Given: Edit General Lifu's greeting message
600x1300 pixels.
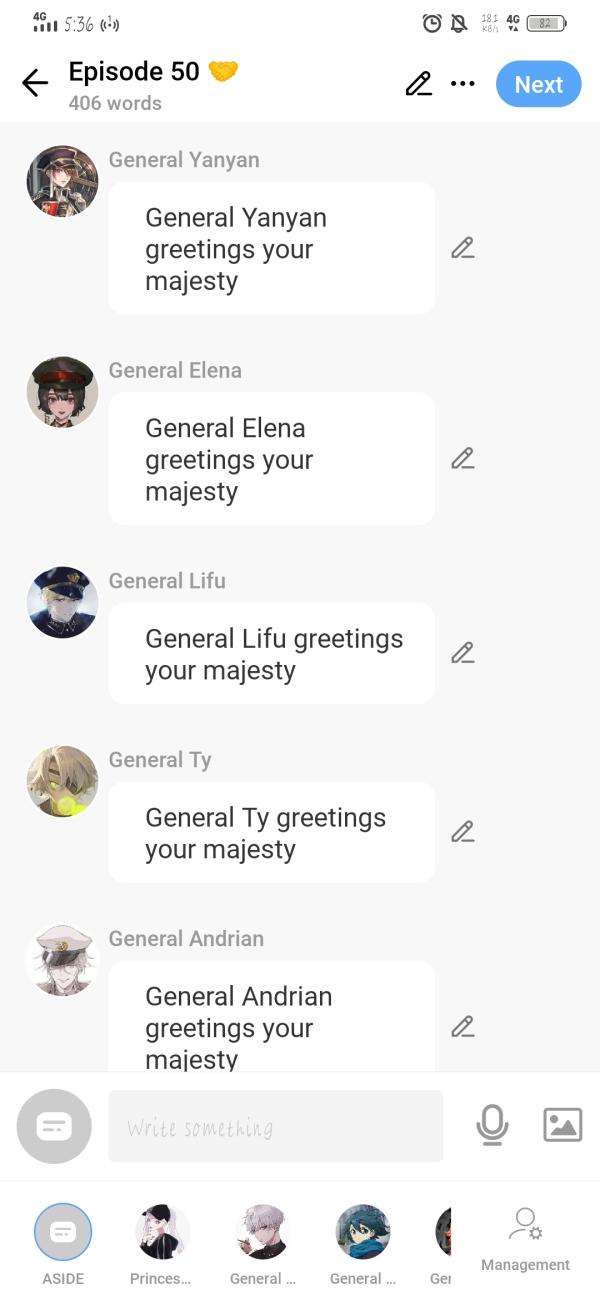Looking at the screenshot, I should 462,653.
